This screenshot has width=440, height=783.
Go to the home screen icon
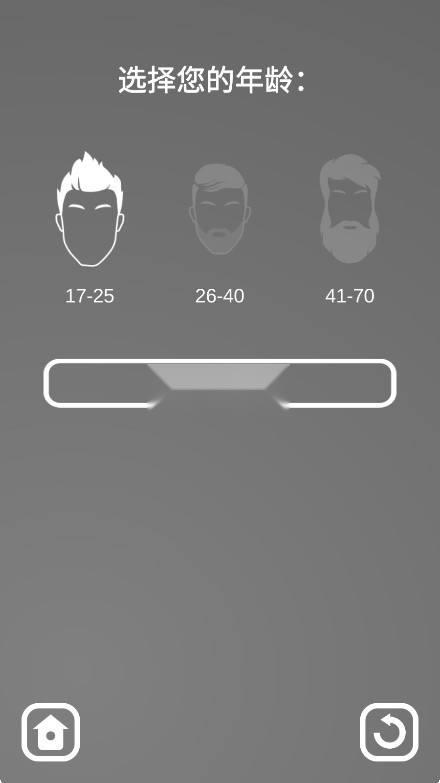(x=50, y=732)
